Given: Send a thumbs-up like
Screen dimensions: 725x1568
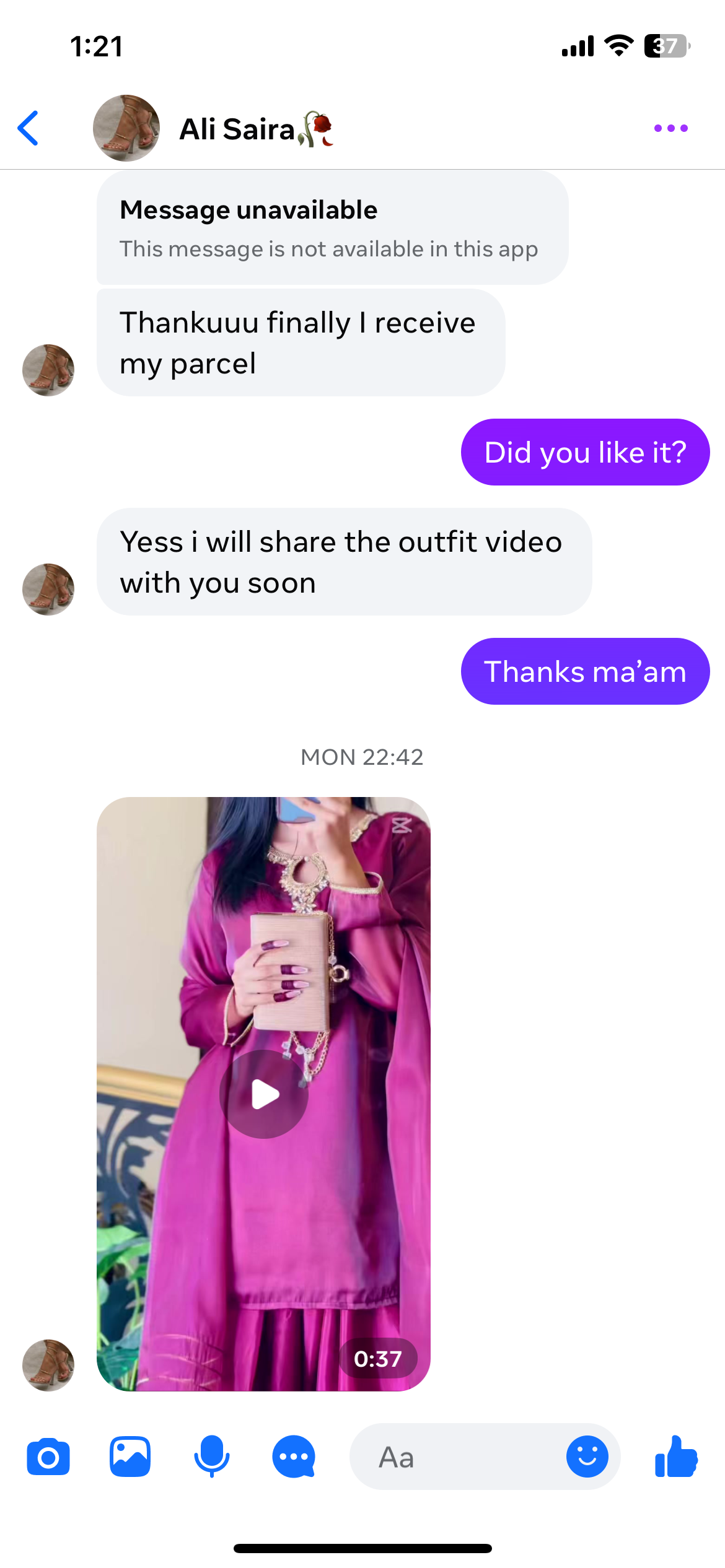Looking at the screenshot, I should click(676, 1457).
